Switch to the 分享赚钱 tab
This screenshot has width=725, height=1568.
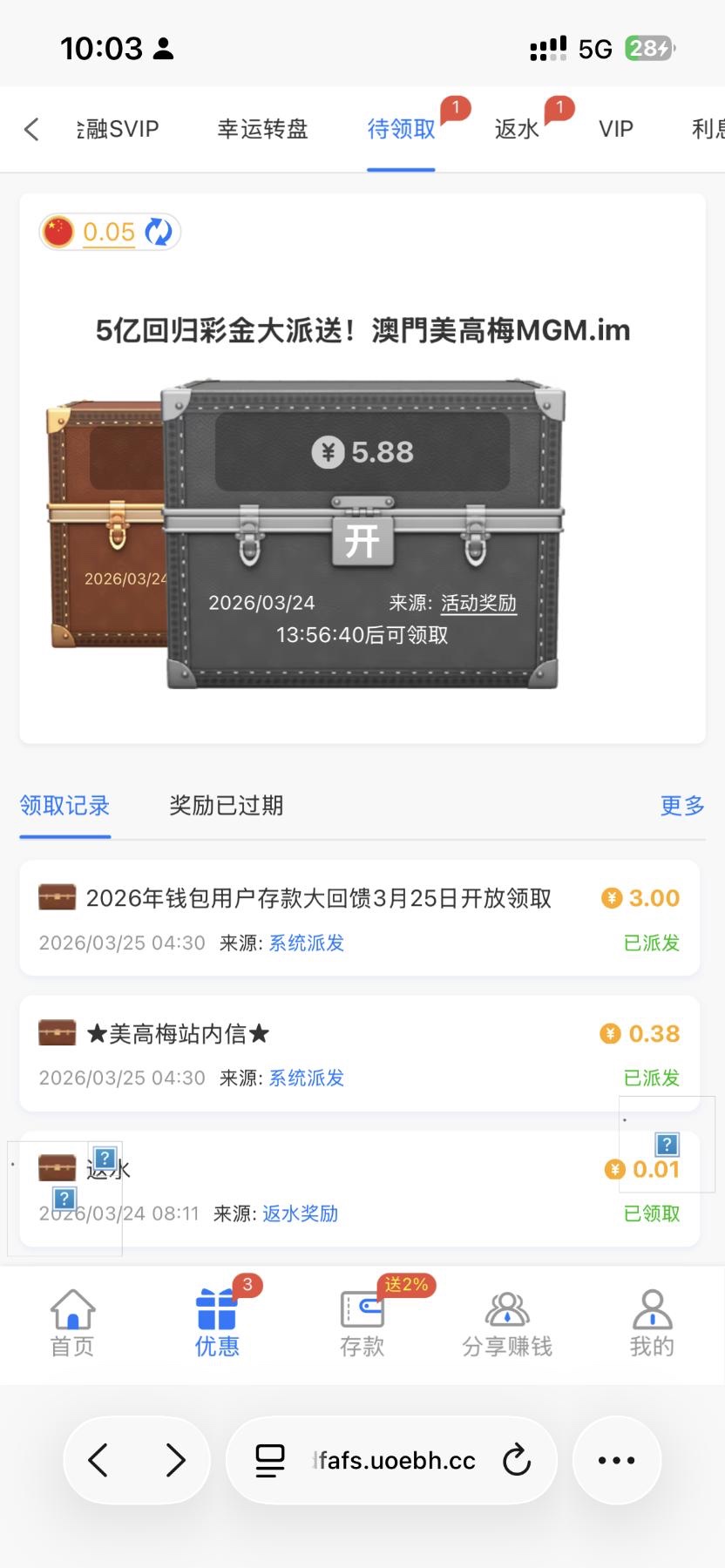tap(506, 1322)
